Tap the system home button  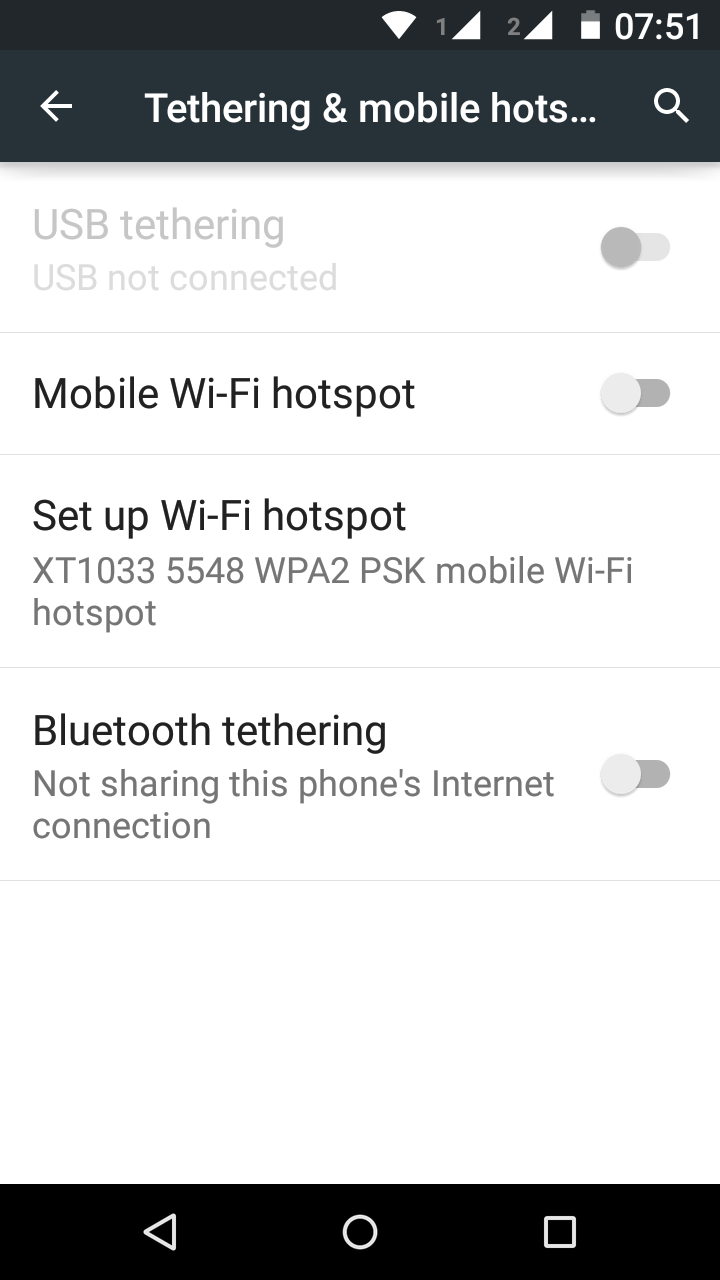360,1232
